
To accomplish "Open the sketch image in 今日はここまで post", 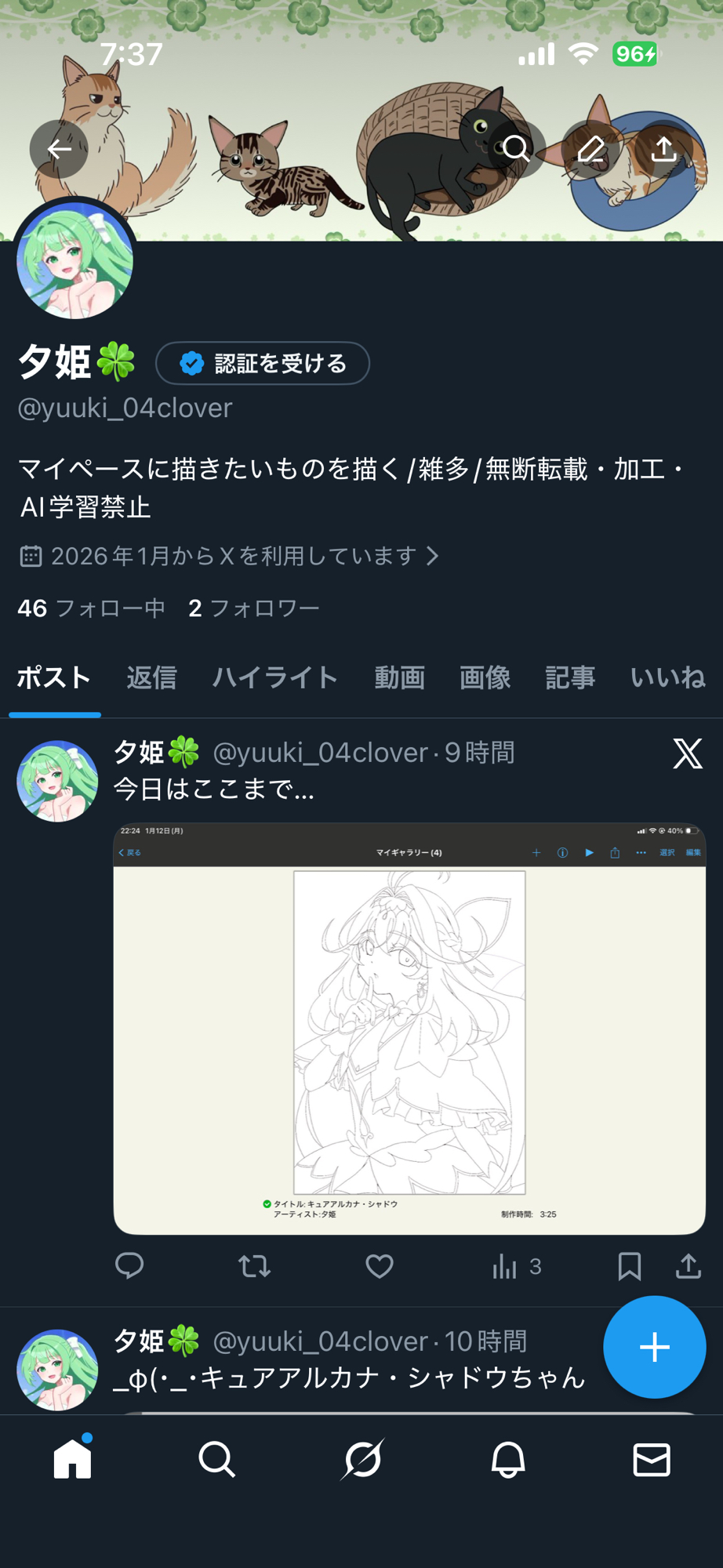I will click(409, 1029).
